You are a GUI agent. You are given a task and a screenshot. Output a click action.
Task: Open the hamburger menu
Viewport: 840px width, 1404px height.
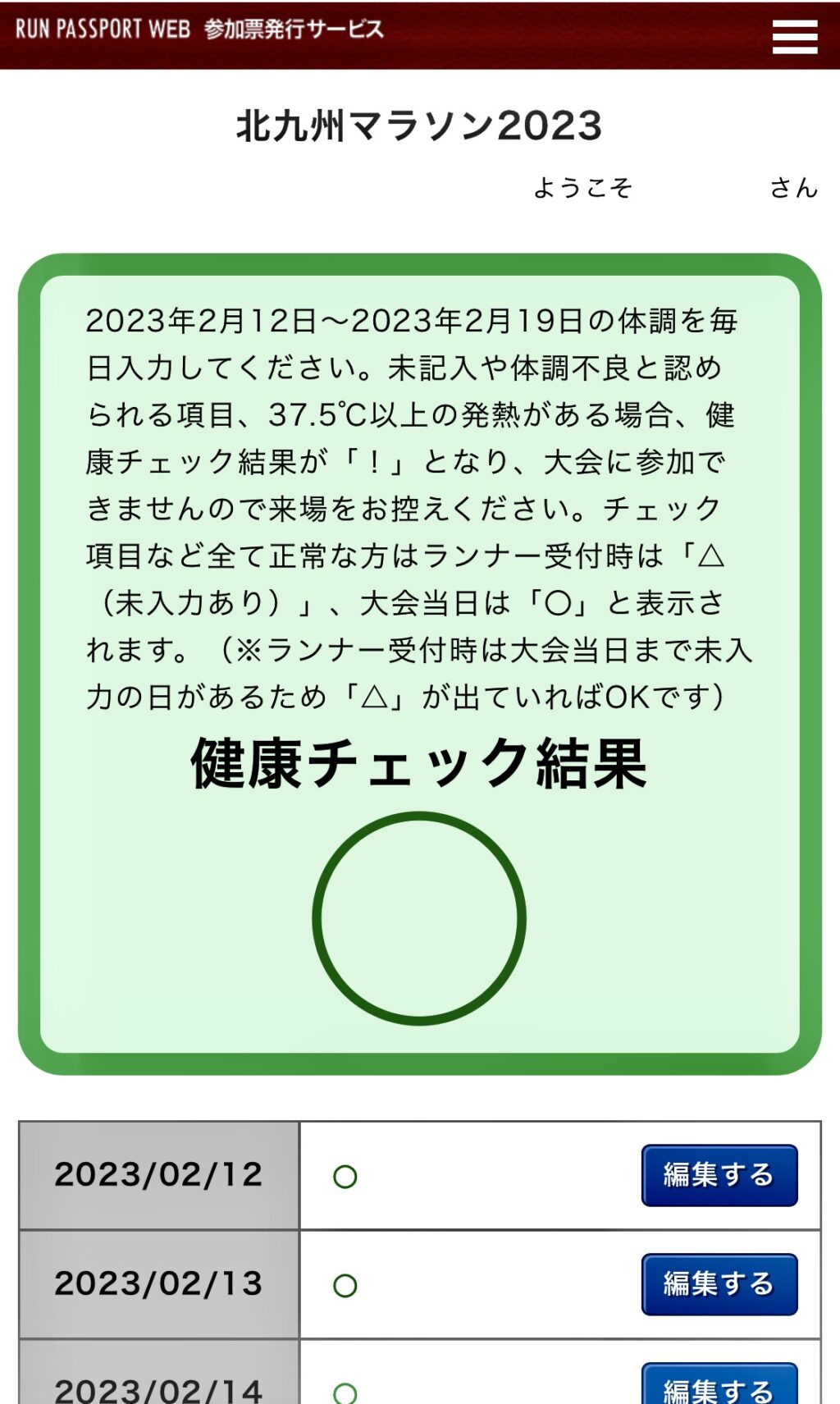pyautogui.click(x=795, y=37)
